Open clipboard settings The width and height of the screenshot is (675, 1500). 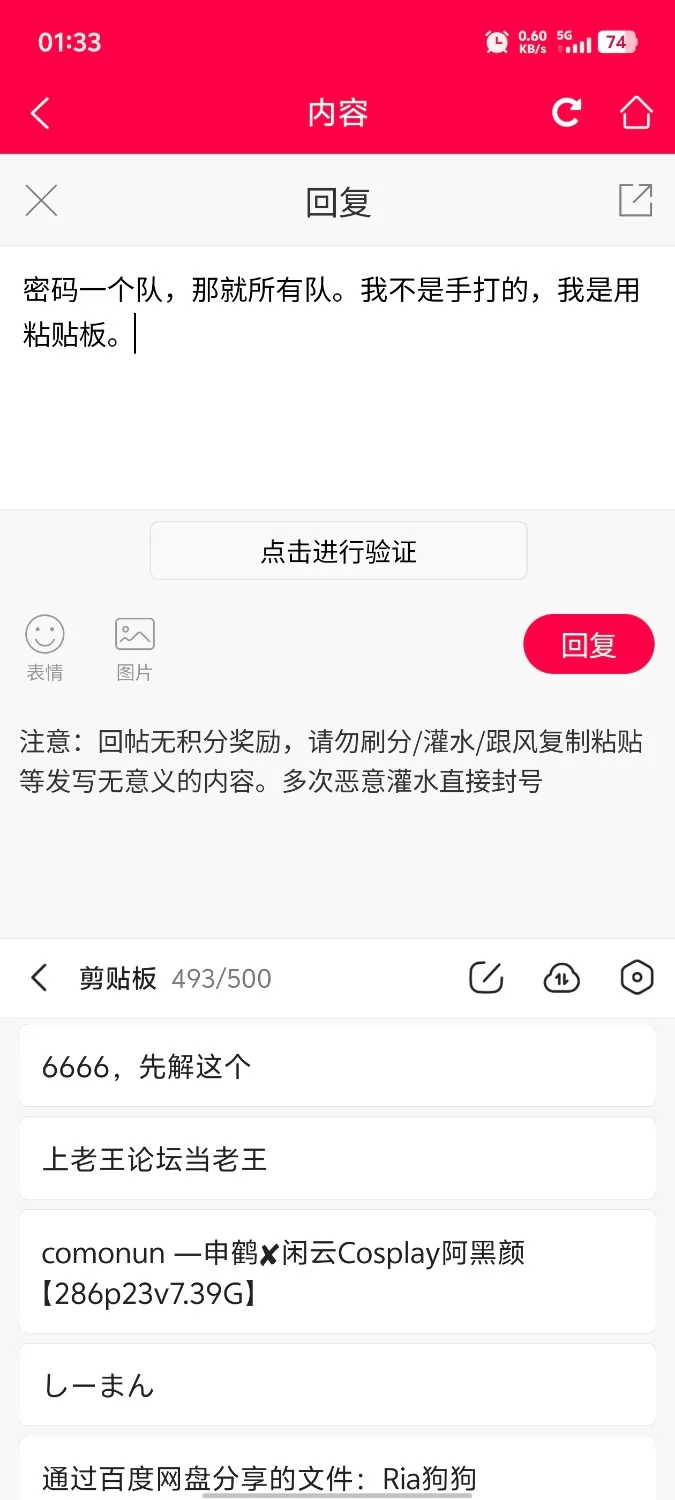(x=636, y=978)
